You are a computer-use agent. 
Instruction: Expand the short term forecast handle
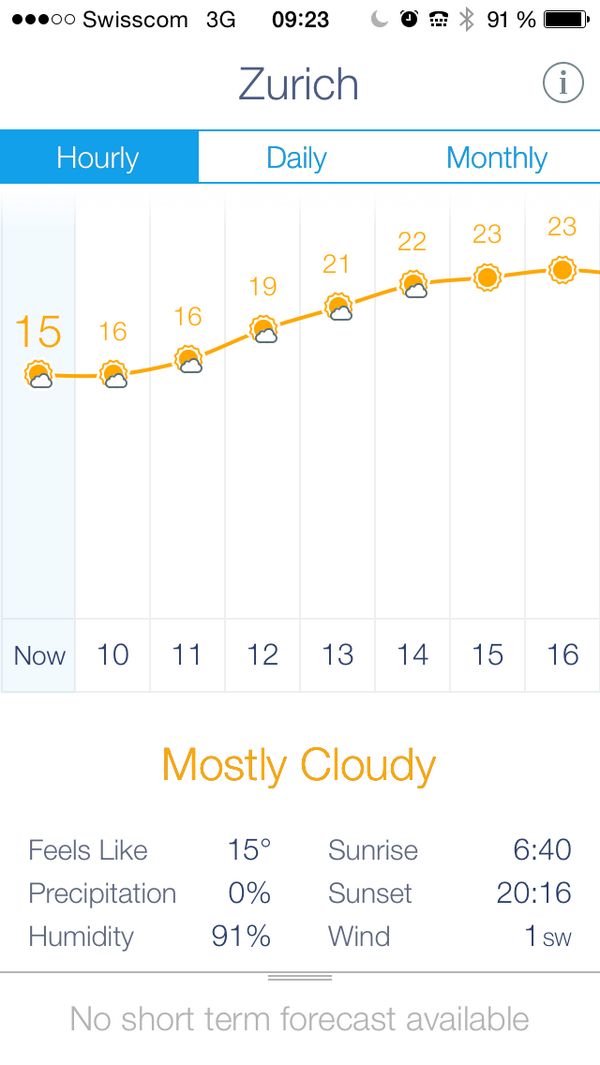(x=300, y=977)
